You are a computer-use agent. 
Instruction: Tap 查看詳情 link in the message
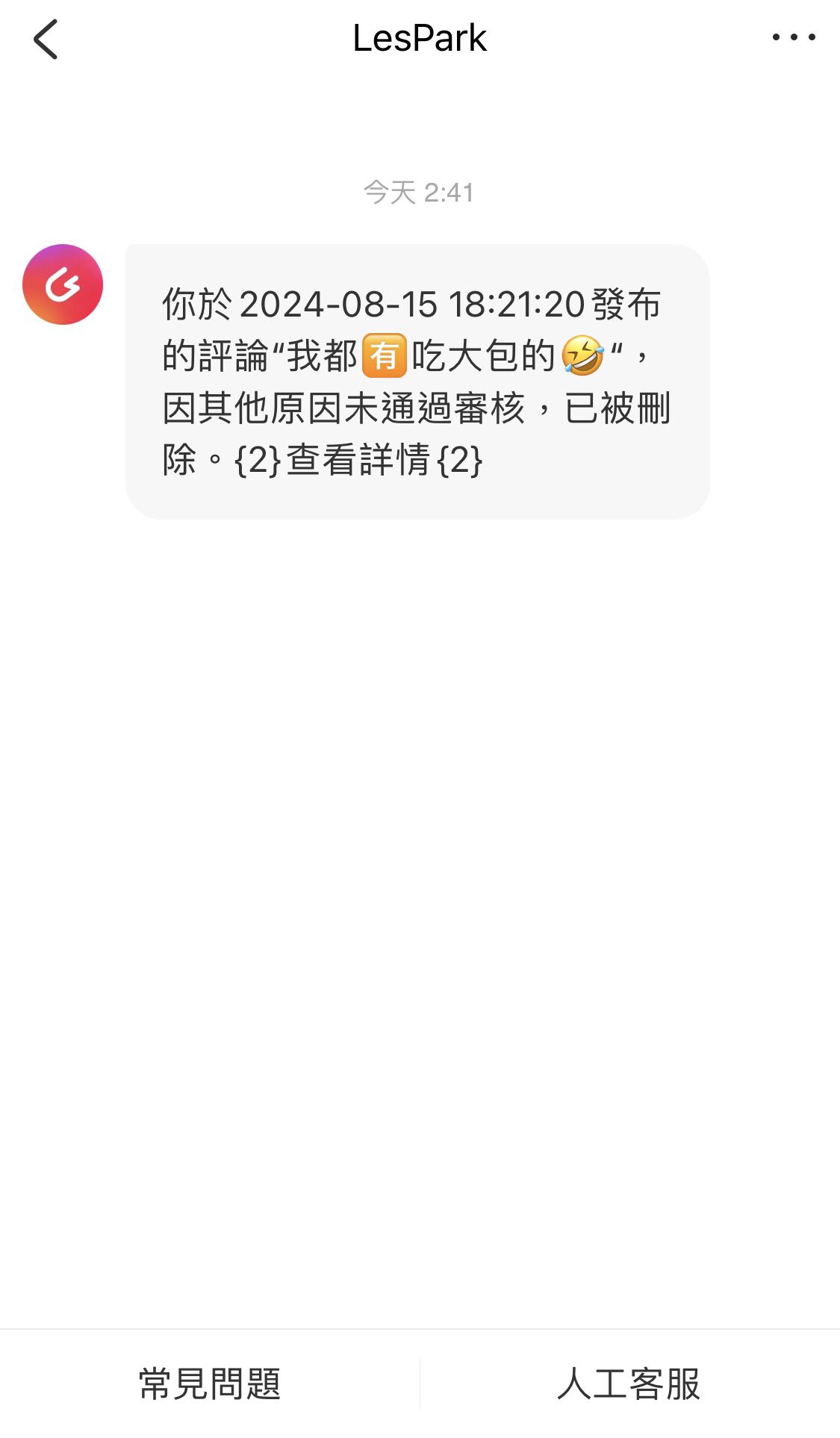(x=358, y=460)
